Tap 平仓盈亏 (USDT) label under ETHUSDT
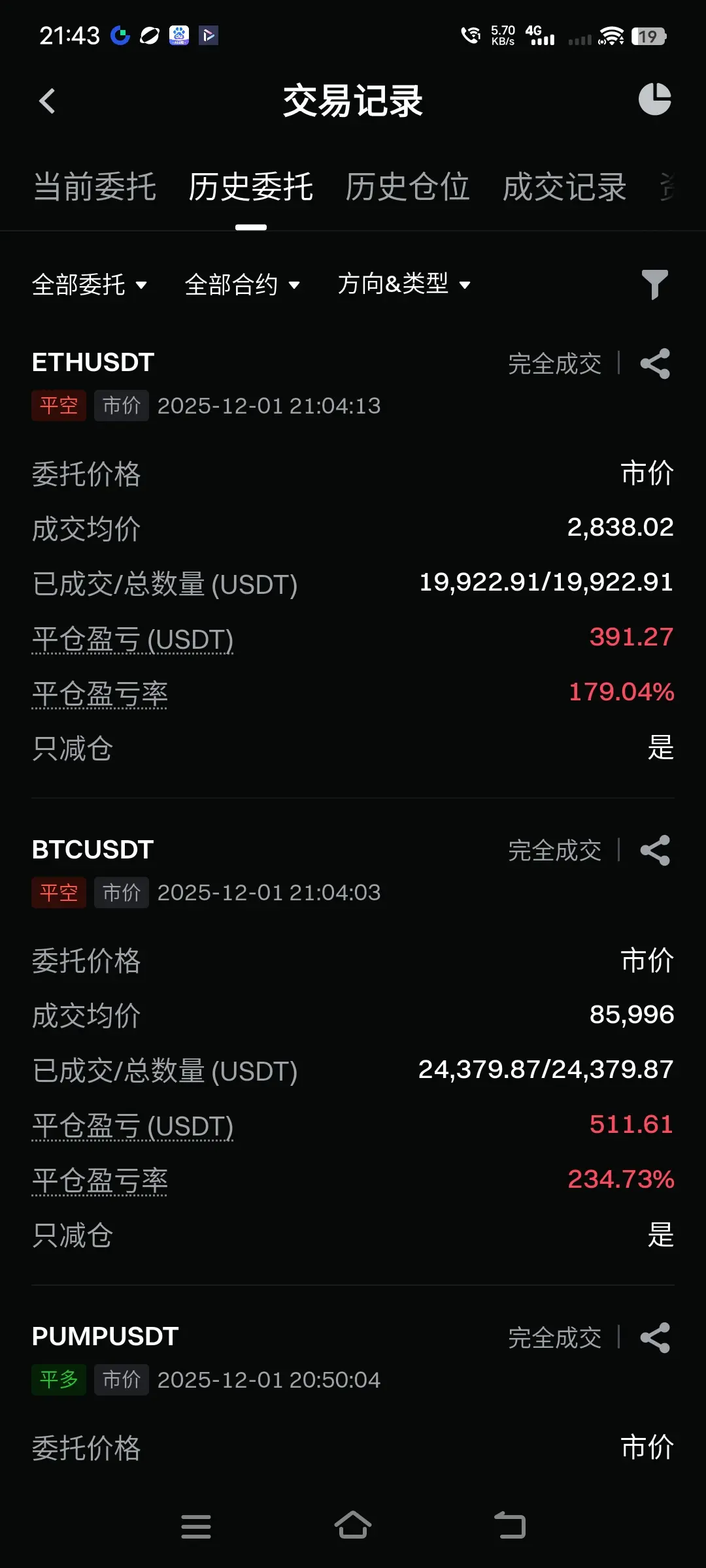Viewport: 706px width, 1568px height. coord(133,640)
